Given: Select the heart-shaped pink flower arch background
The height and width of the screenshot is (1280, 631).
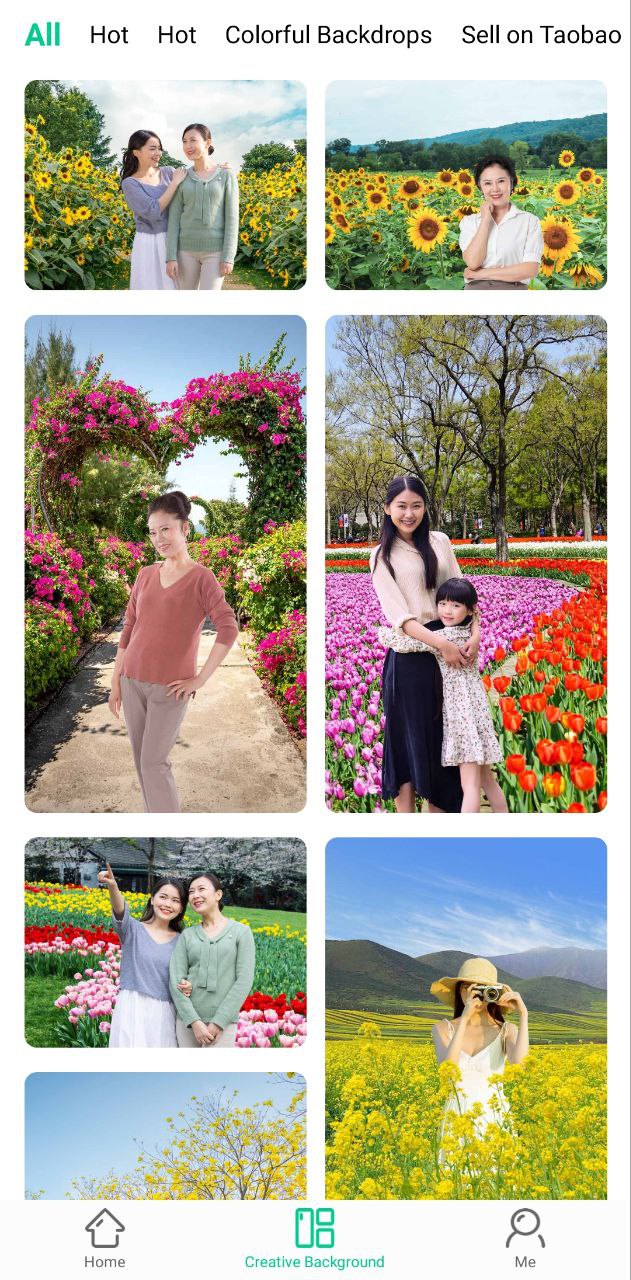Looking at the screenshot, I should [x=166, y=564].
